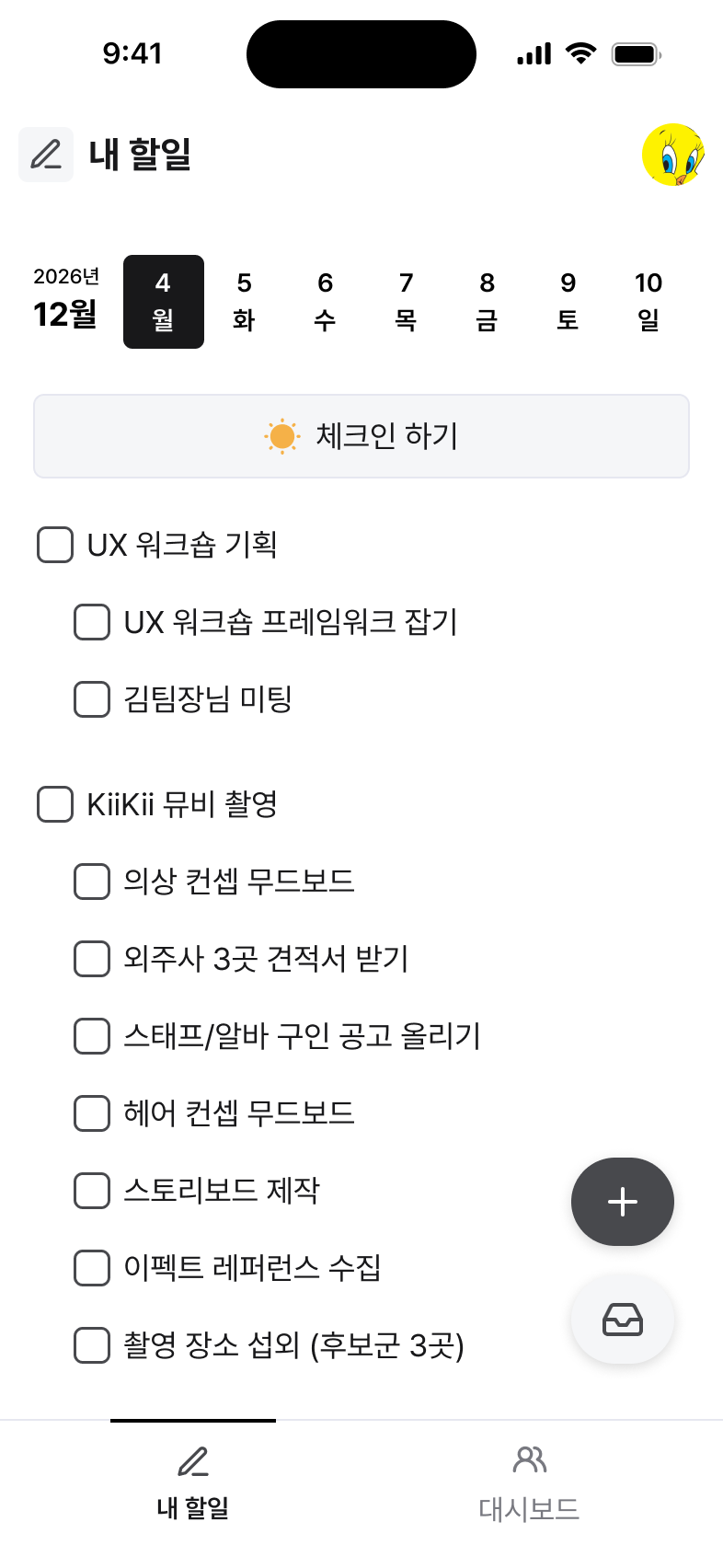Open the inbox icon above the bottom bar
Screen dimensions: 723x1568
click(x=623, y=1320)
